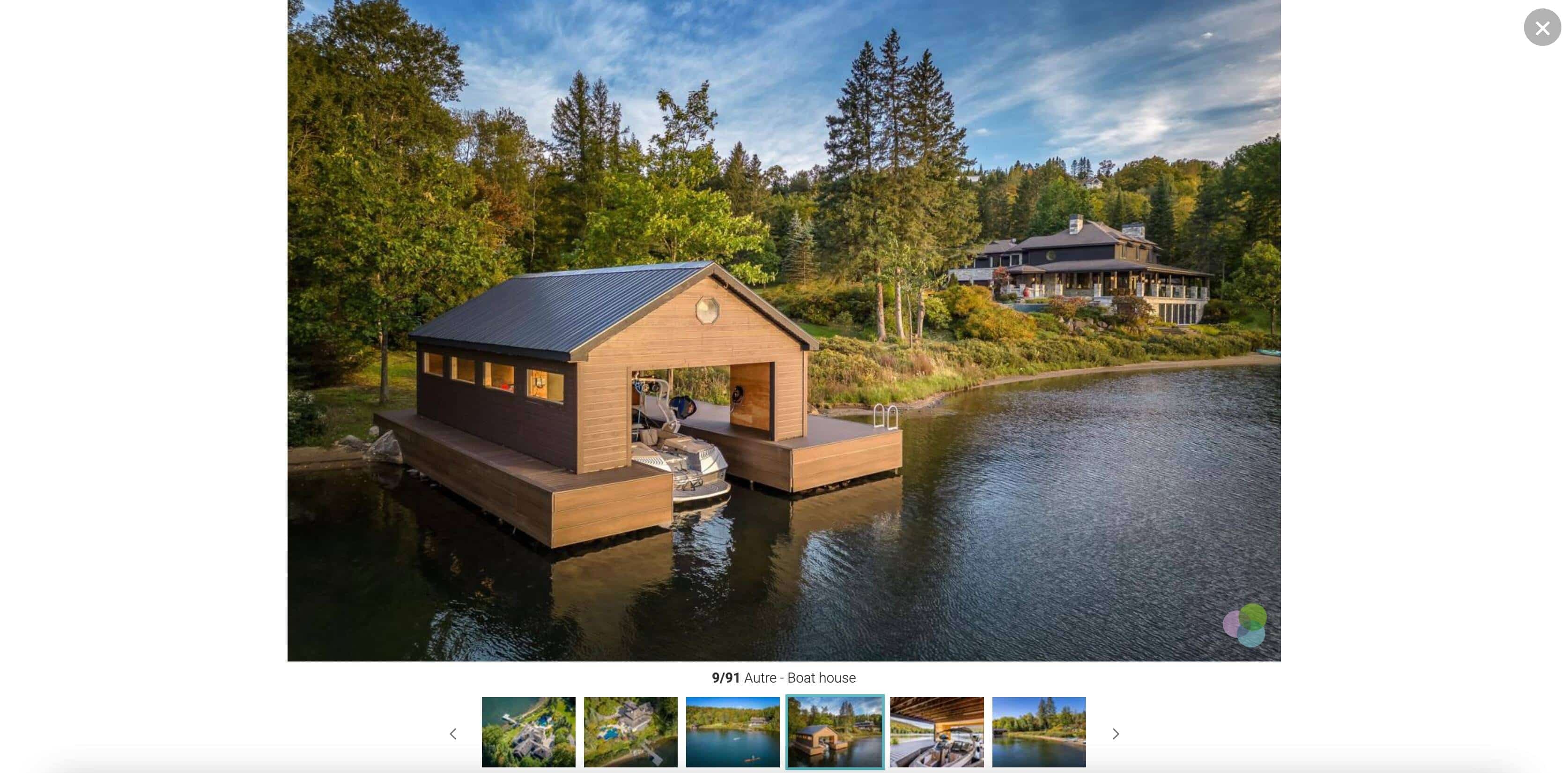Show previous thumbnails with left arrow
The height and width of the screenshot is (773, 1568).
(x=453, y=734)
